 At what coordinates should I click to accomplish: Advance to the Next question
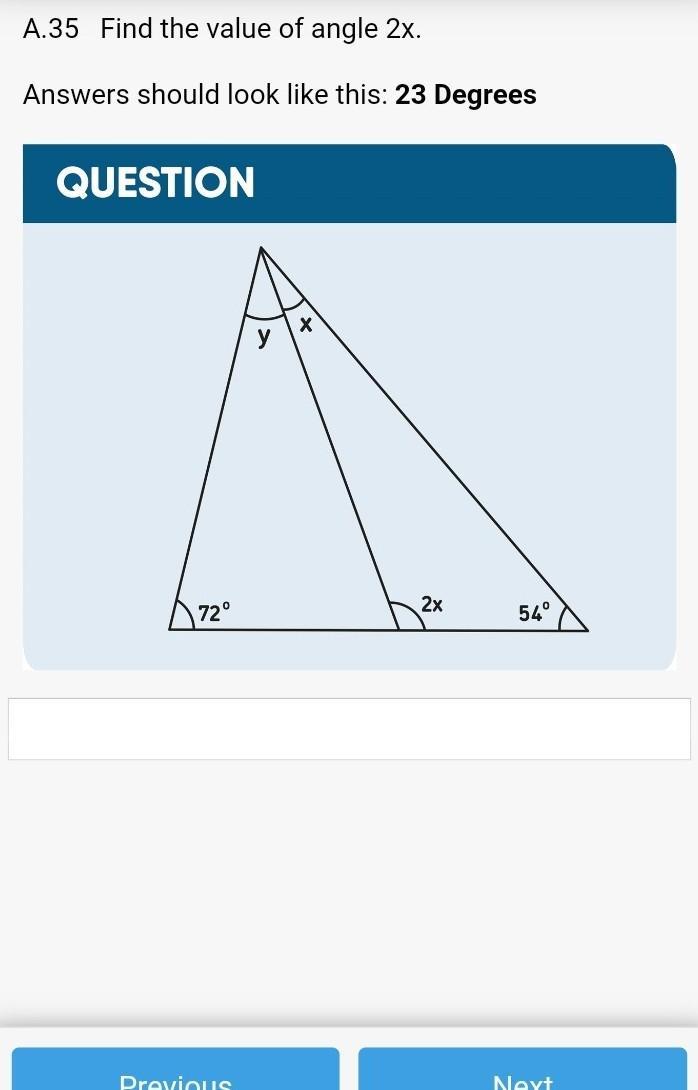[522, 1070]
